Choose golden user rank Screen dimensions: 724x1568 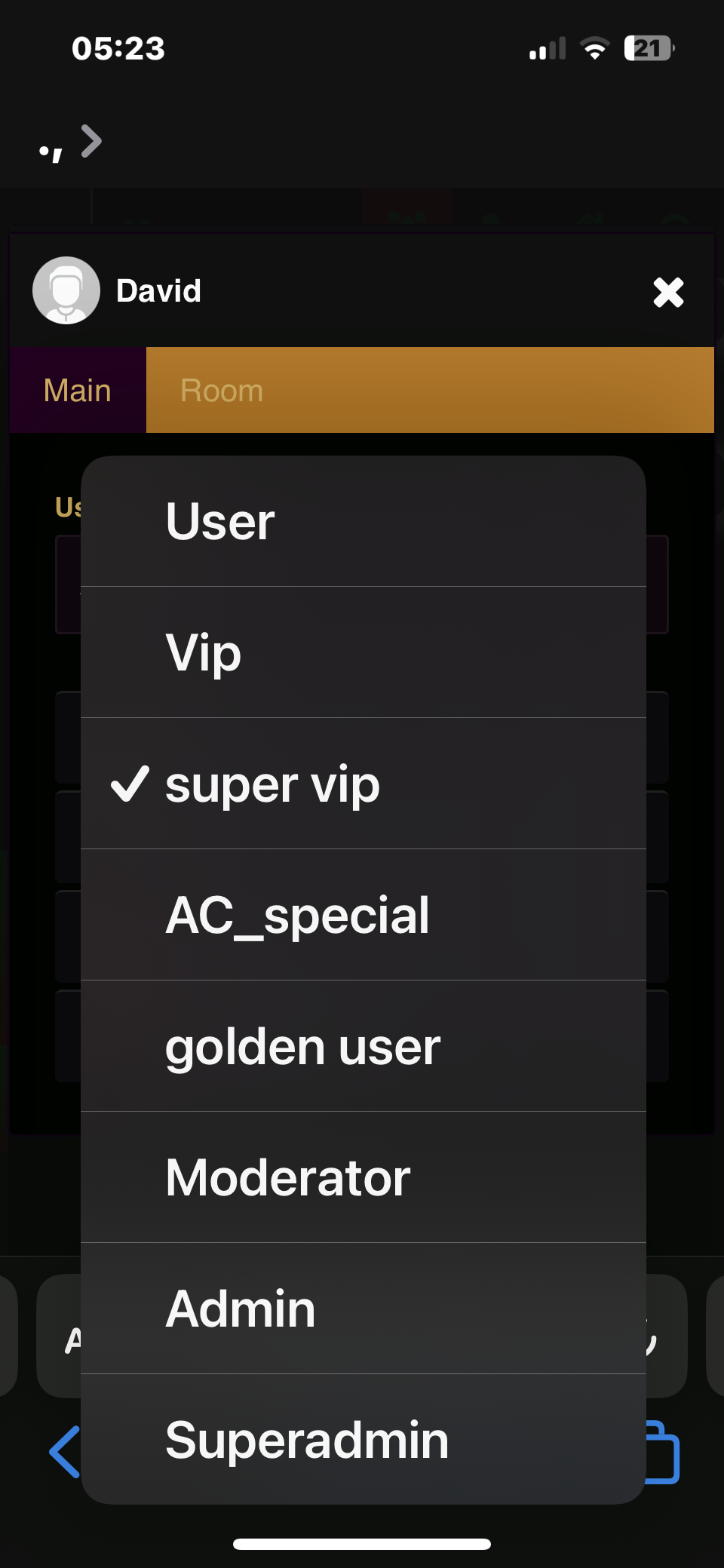364,1046
